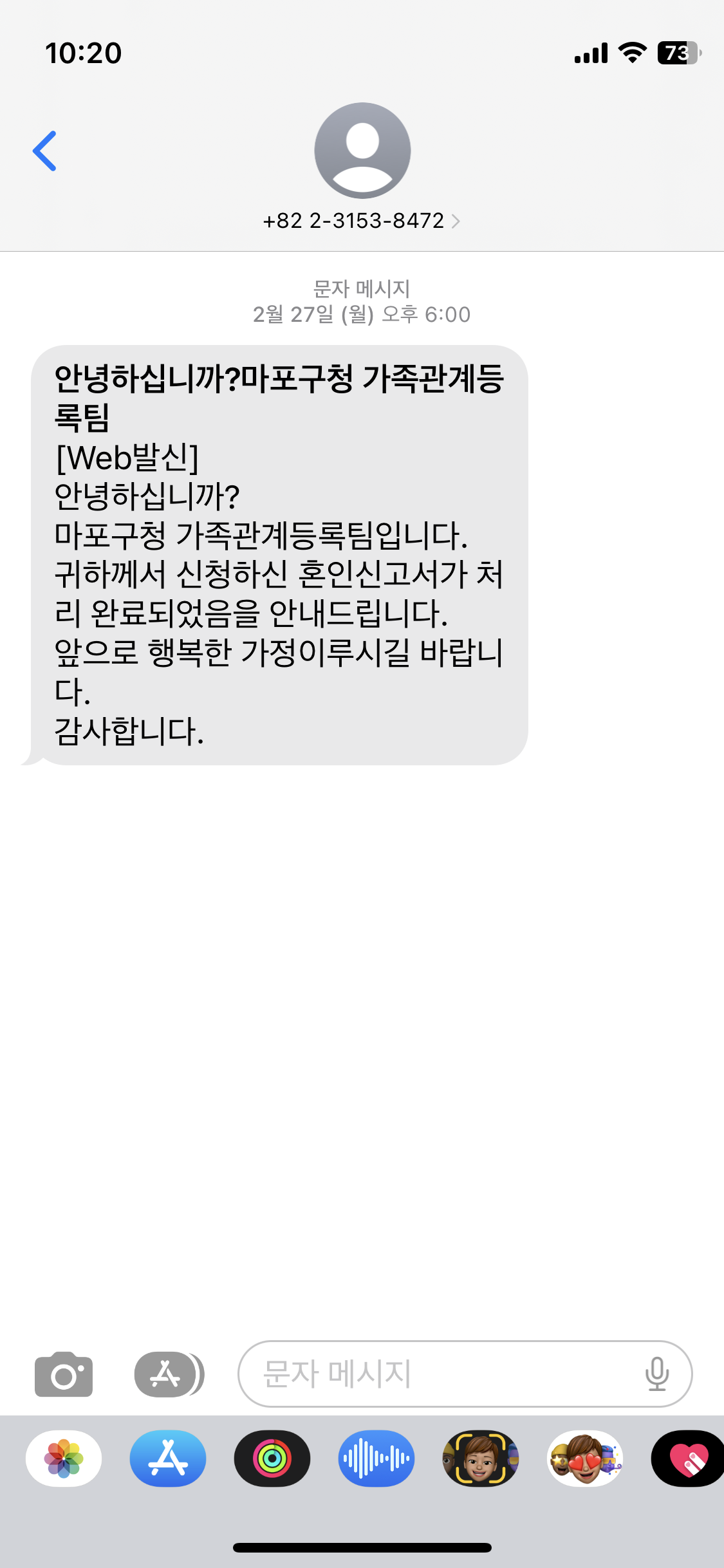724x1568 pixels.
Task: Open the Digital Touch heart app
Action: [x=689, y=1459]
